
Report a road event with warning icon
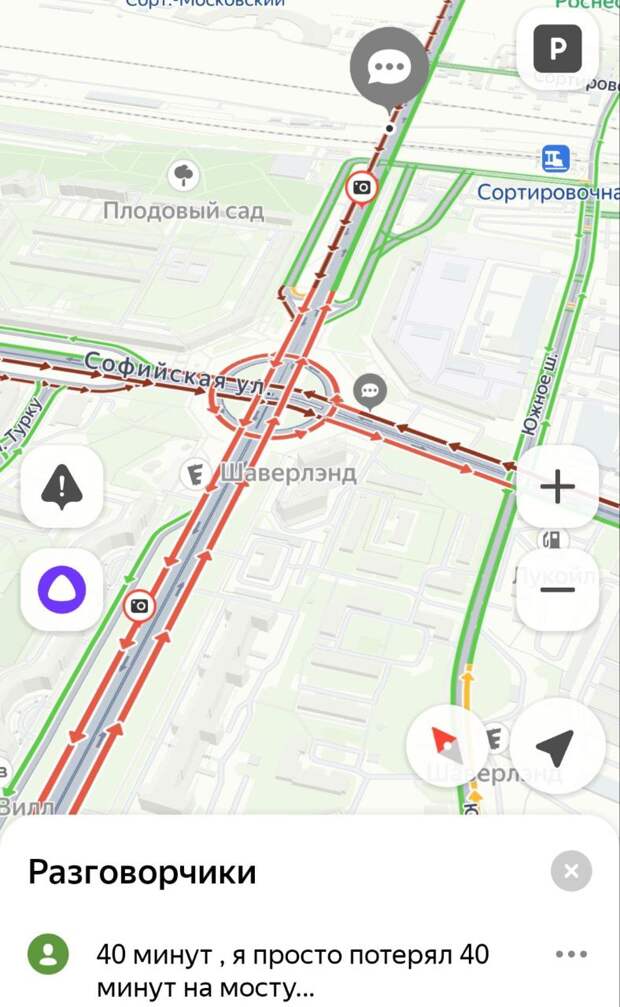(x=62, y=486)
